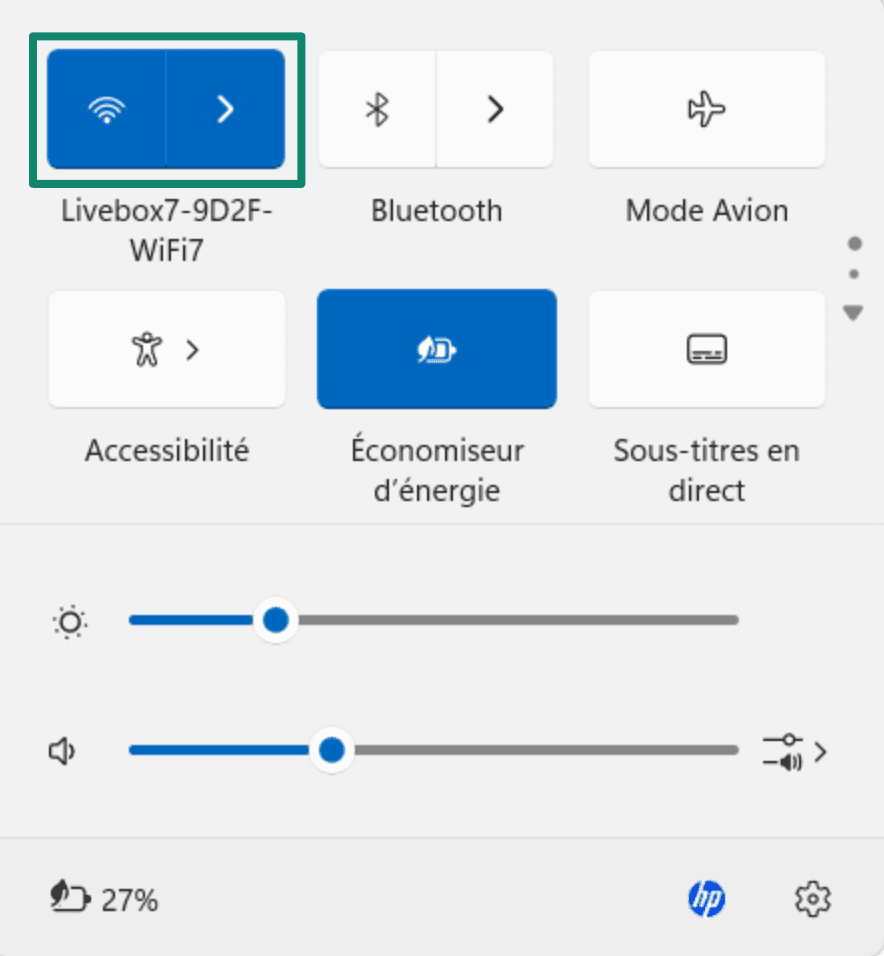Open Windows settings via the gear icon
884x956 pixels.
click(813, 899)
